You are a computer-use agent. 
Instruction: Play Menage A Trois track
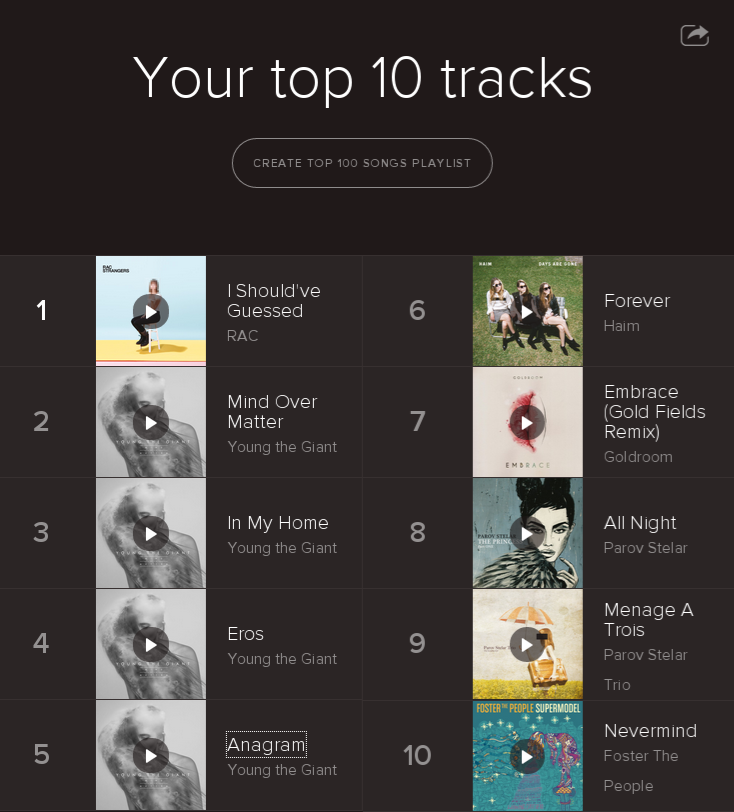tap(528, 644)
